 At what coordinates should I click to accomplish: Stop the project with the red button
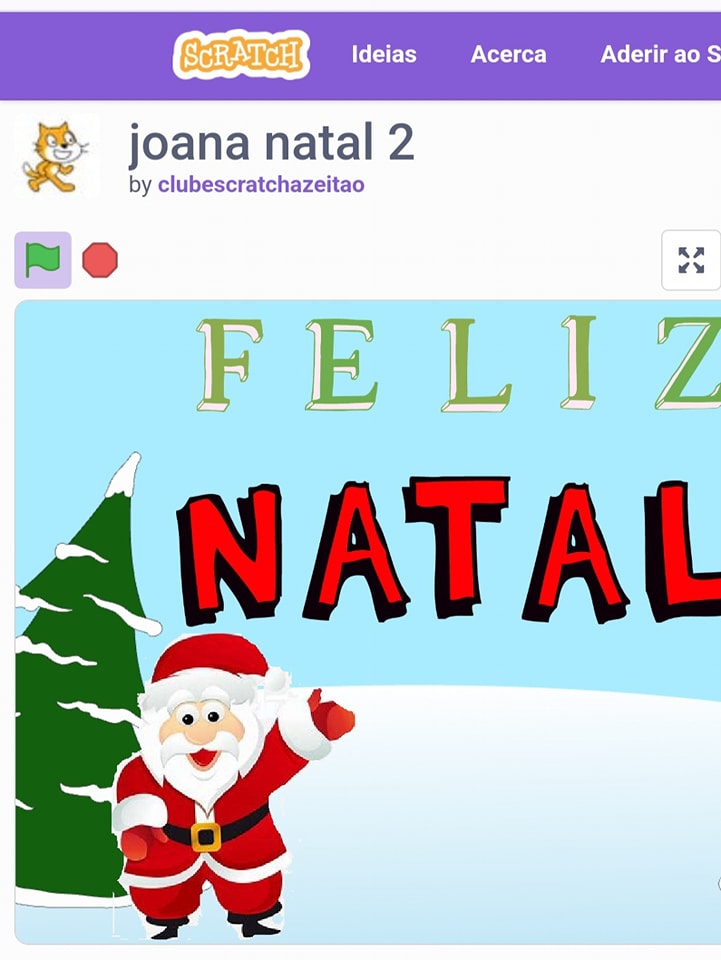[x=100, y=260]
